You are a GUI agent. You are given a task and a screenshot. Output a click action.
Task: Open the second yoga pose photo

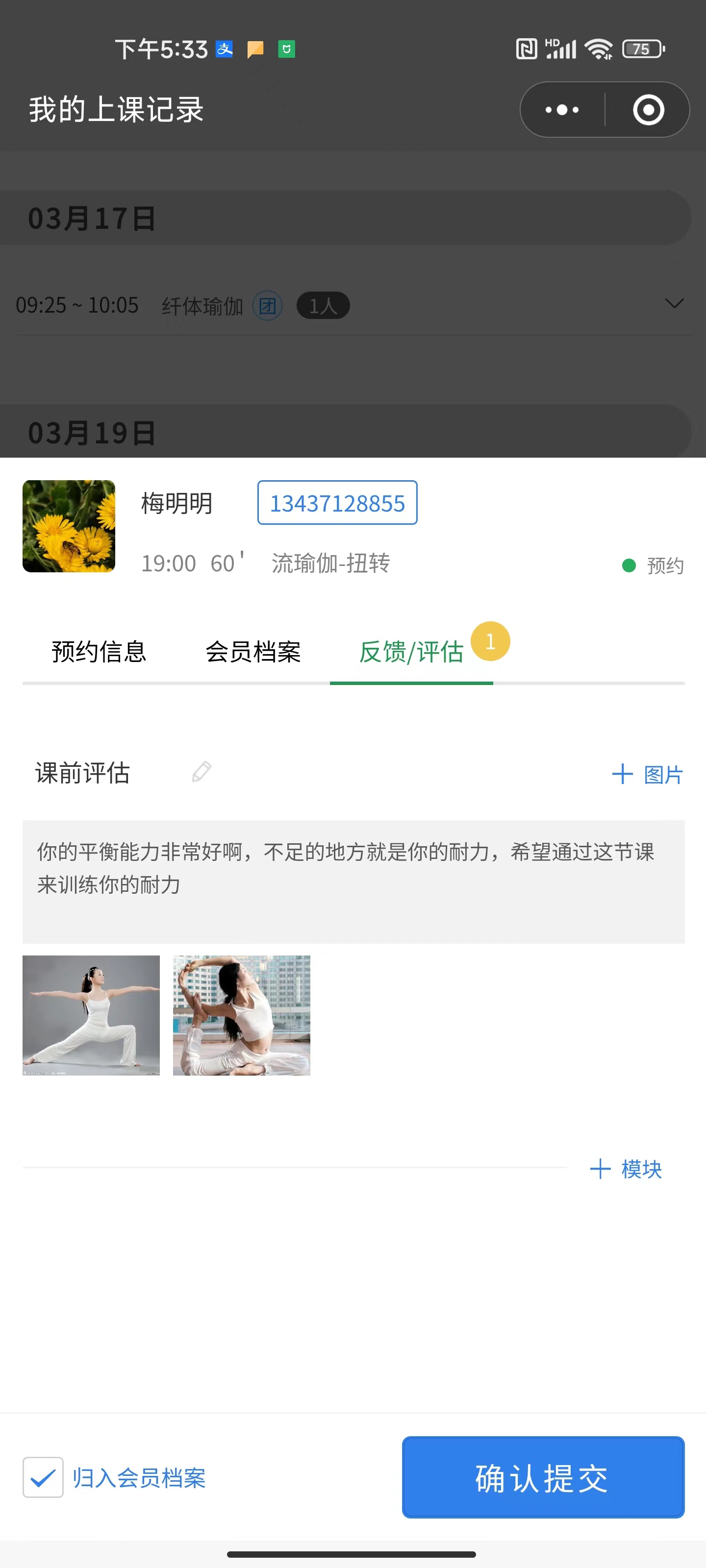coord(241,1015)
